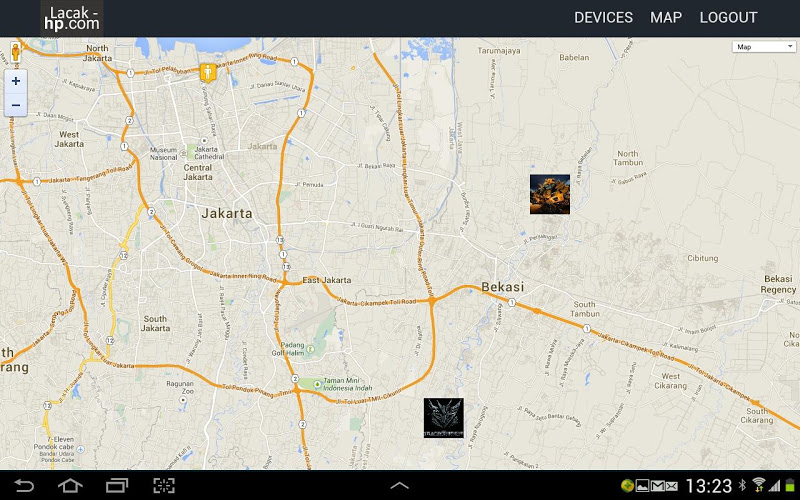Tap the Street View pegman icon
This screenshot has height=500, width=800.
[15, 54]
